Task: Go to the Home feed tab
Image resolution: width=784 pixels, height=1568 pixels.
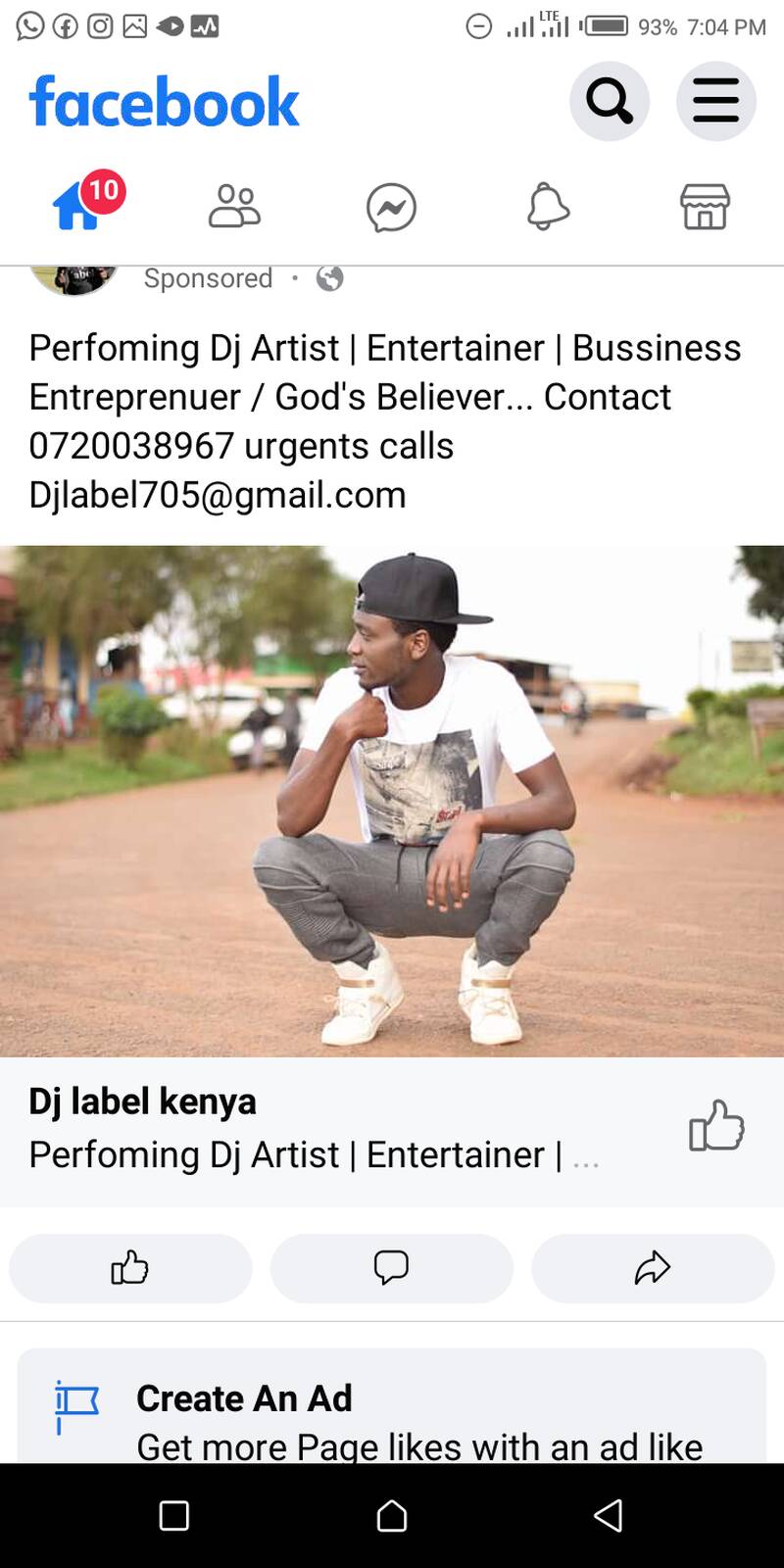Action: click(78, 208)
